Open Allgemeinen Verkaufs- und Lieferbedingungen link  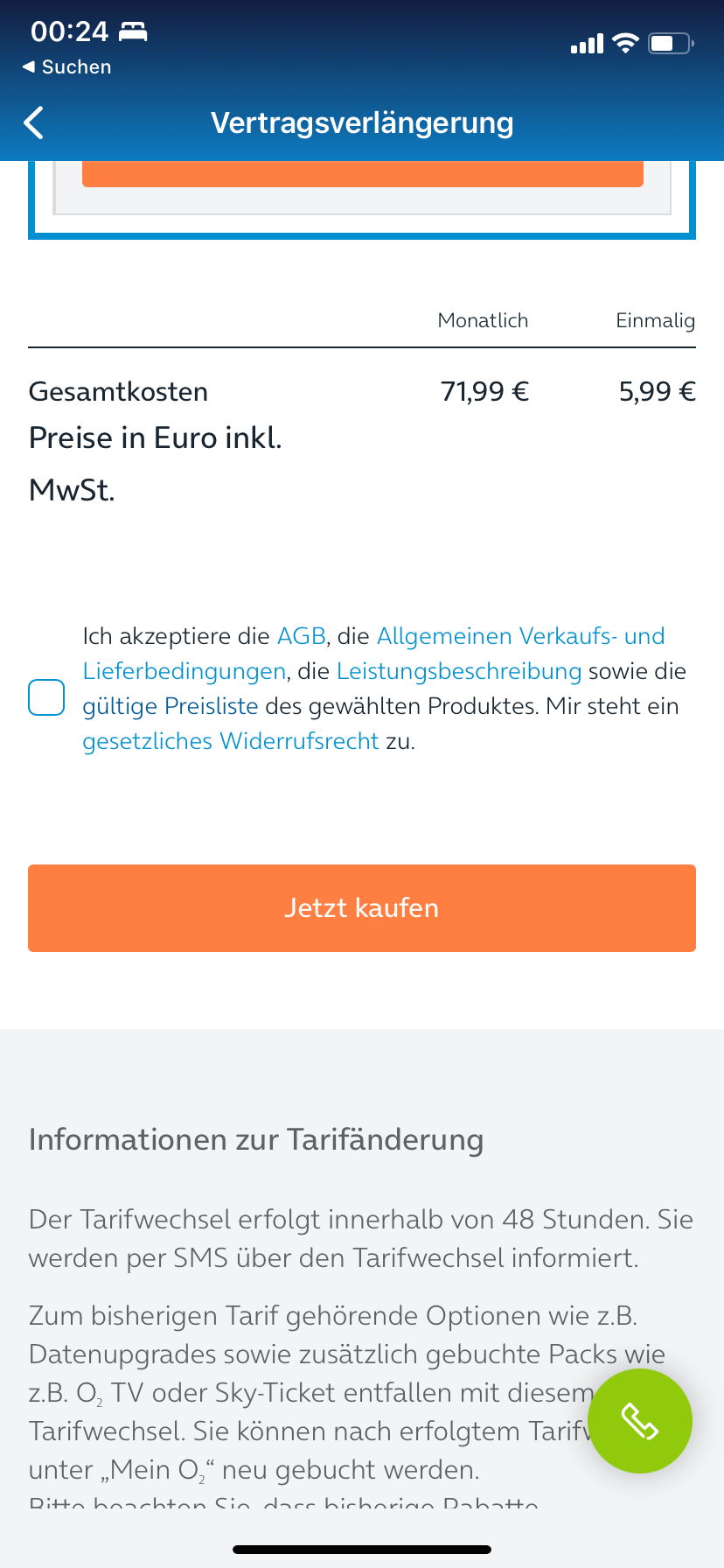point(520,636)
